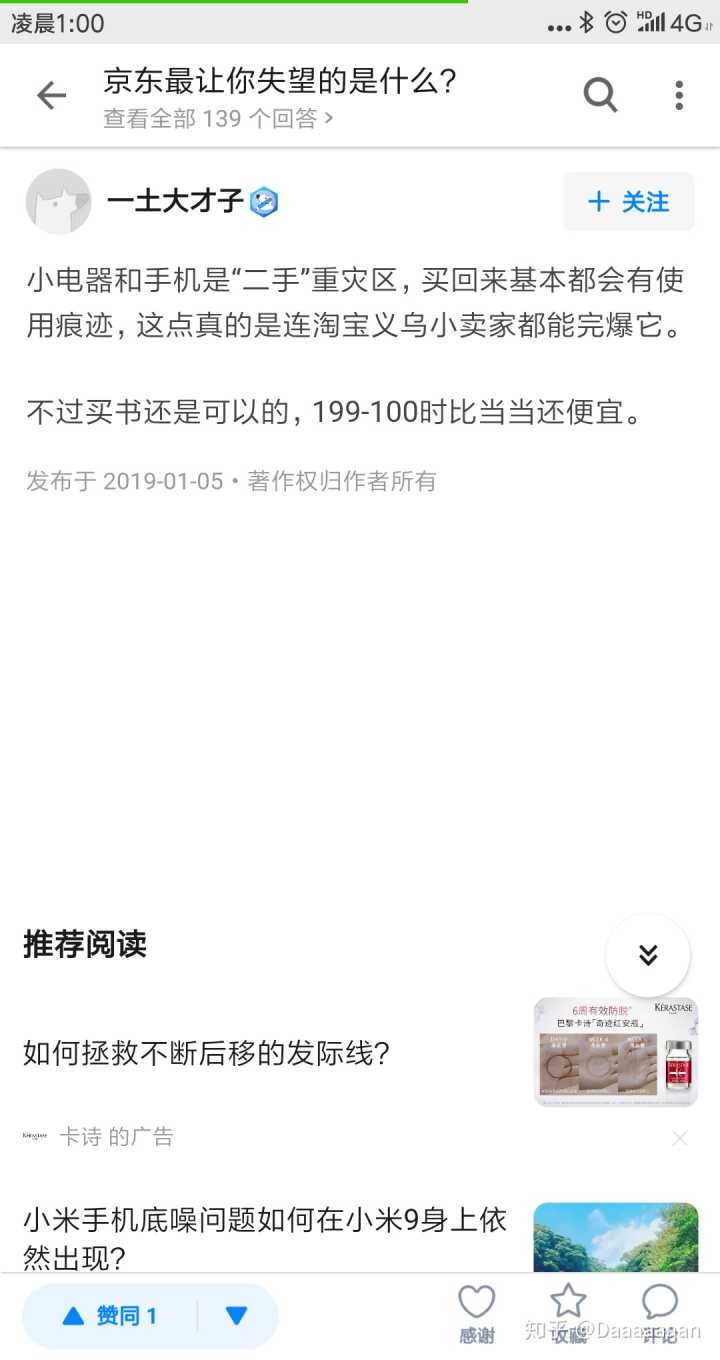
Task: Follow author with the 关注 button
Action: coord(629,202)
